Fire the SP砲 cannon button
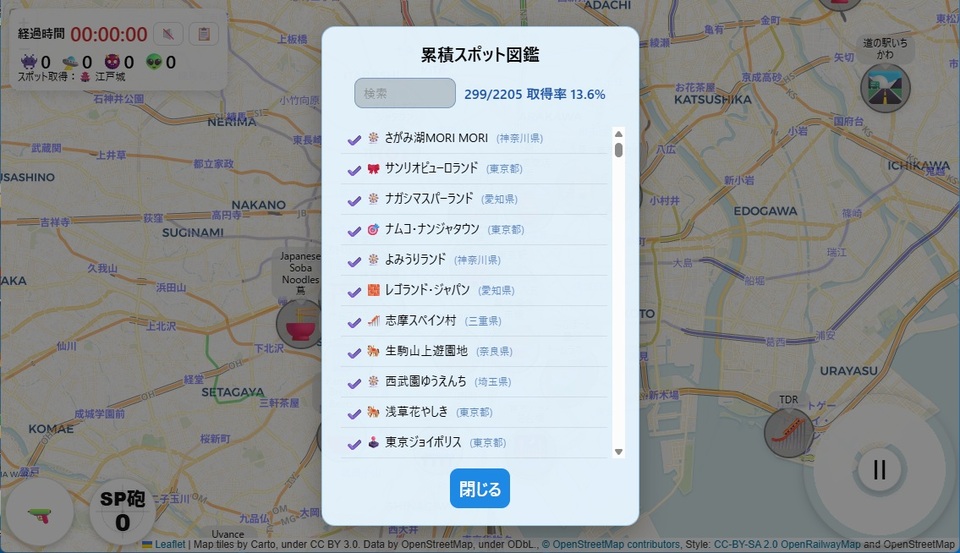This screenshot has width=960, height=553. coord(122,511)
